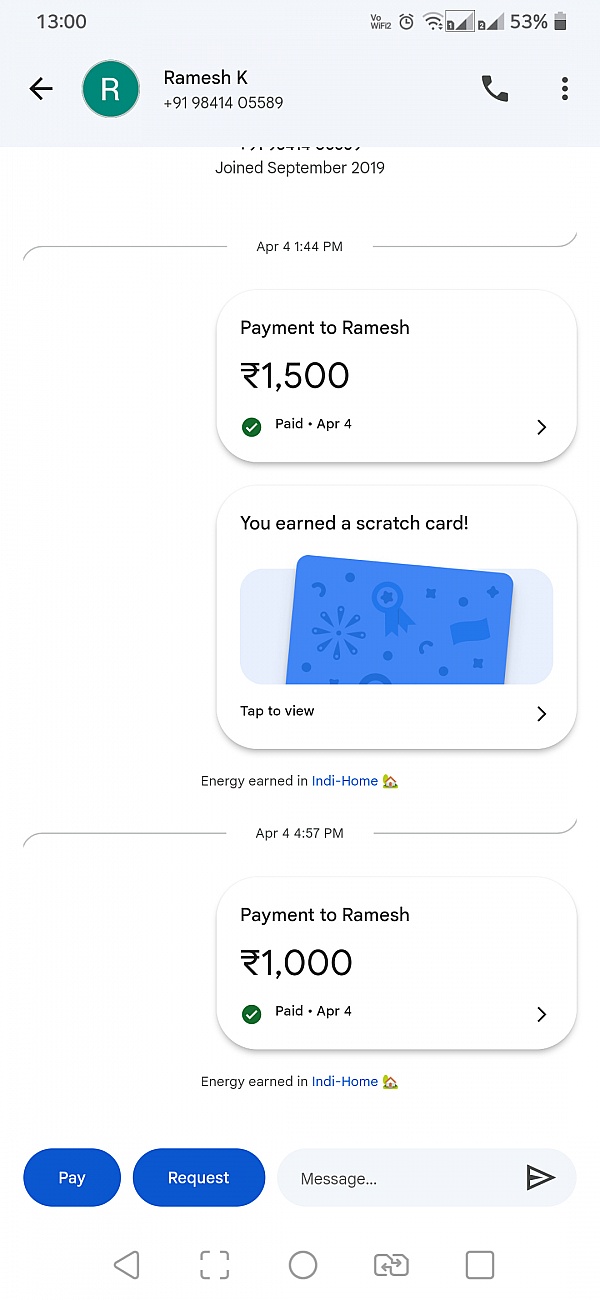600x1300 pixels.
Task: Tap the Pay button
Action: 72,1178
